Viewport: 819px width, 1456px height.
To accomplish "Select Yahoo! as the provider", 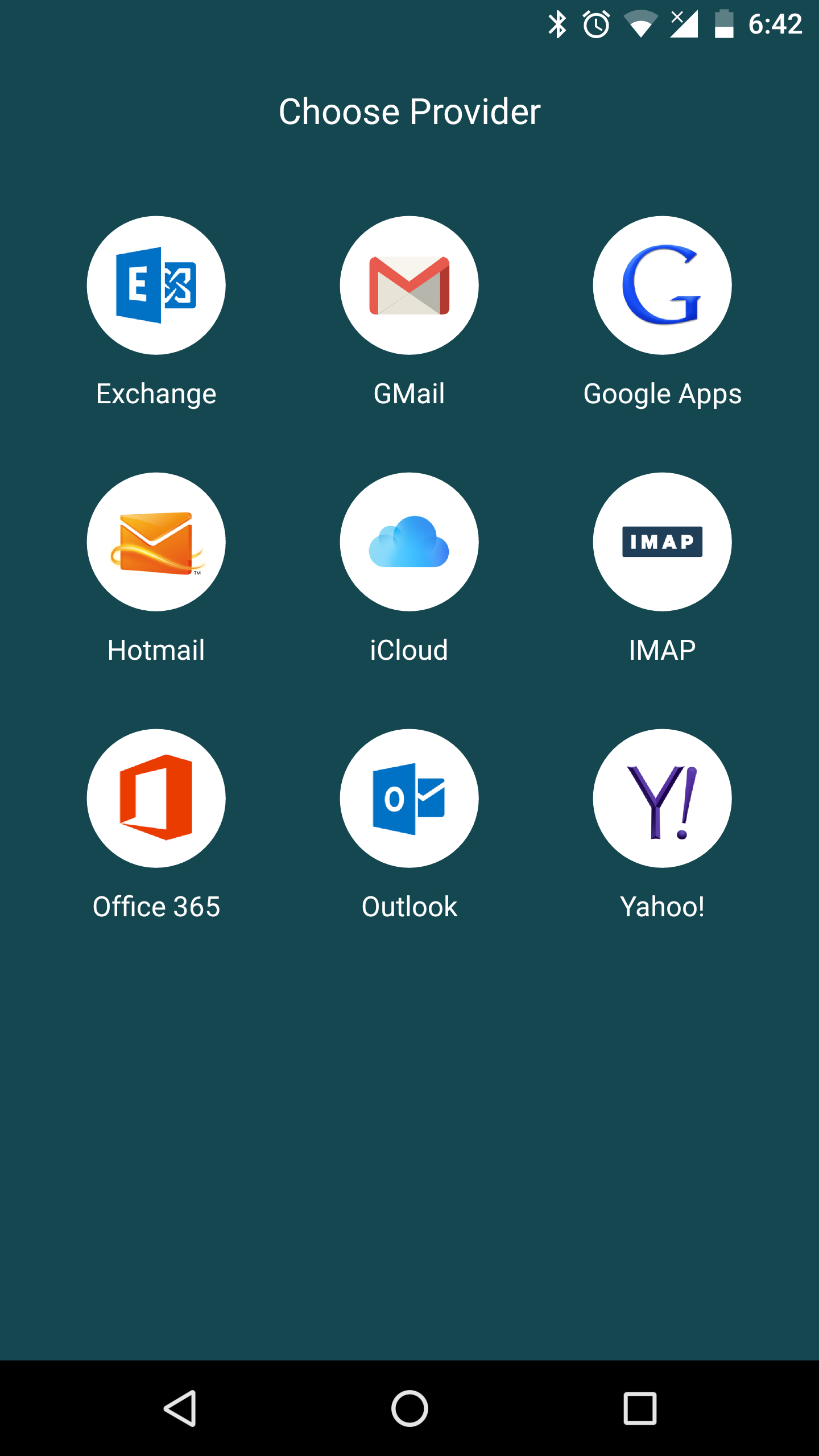I will point(662,799).
